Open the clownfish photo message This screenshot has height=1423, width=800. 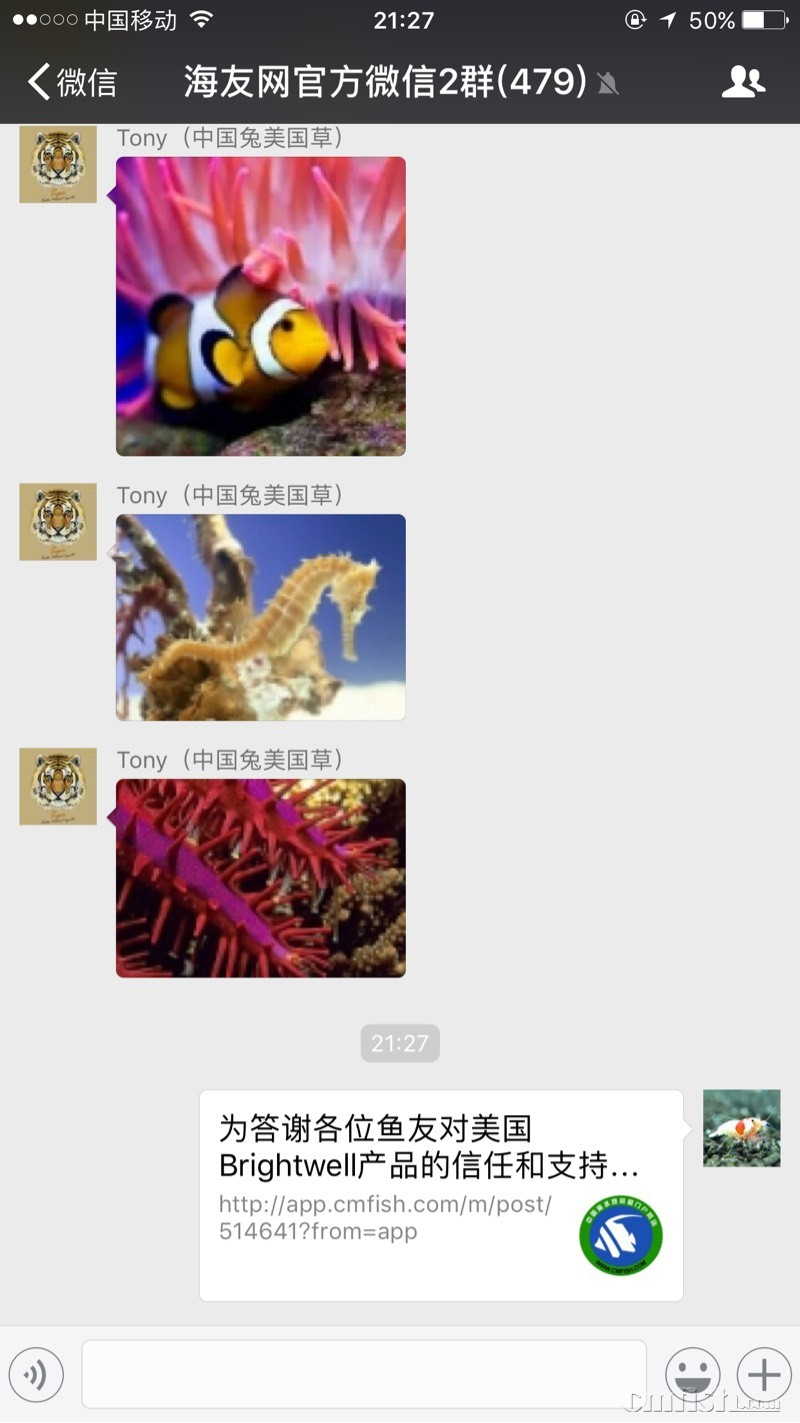[x=261, y=306]
